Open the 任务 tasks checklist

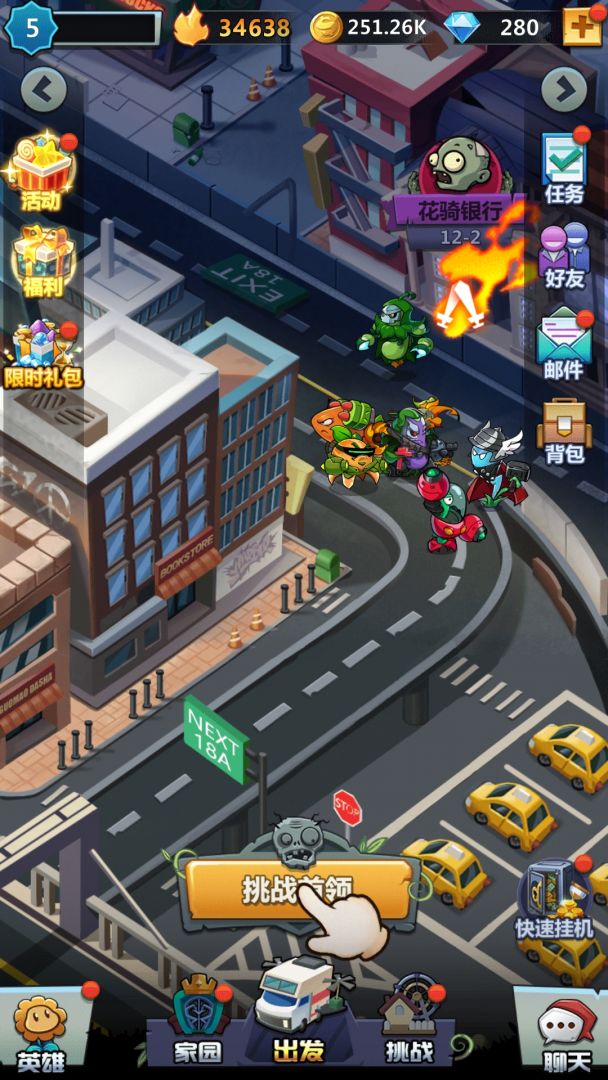(x=564, y=167)
